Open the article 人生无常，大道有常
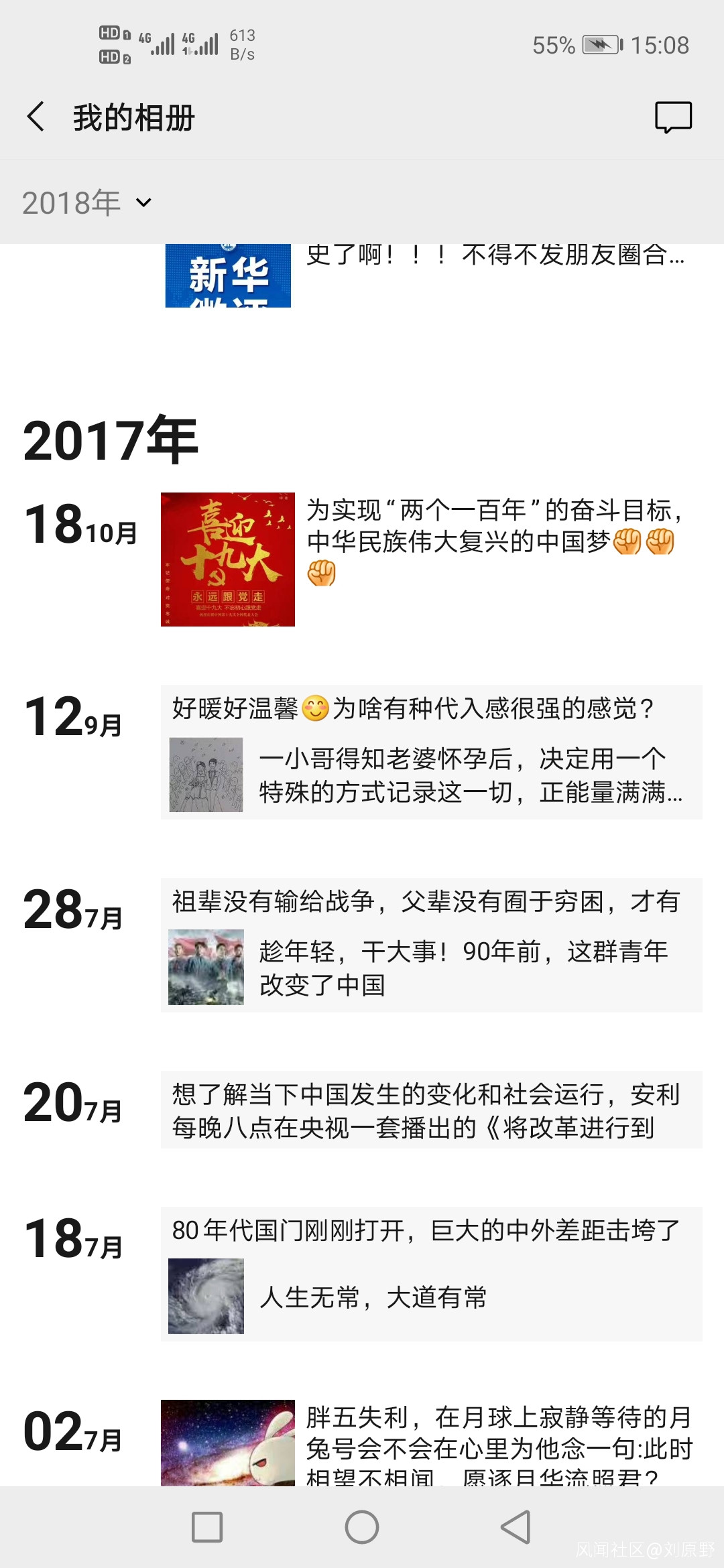The image size is (724, 1568). [x=432, y=1297]
